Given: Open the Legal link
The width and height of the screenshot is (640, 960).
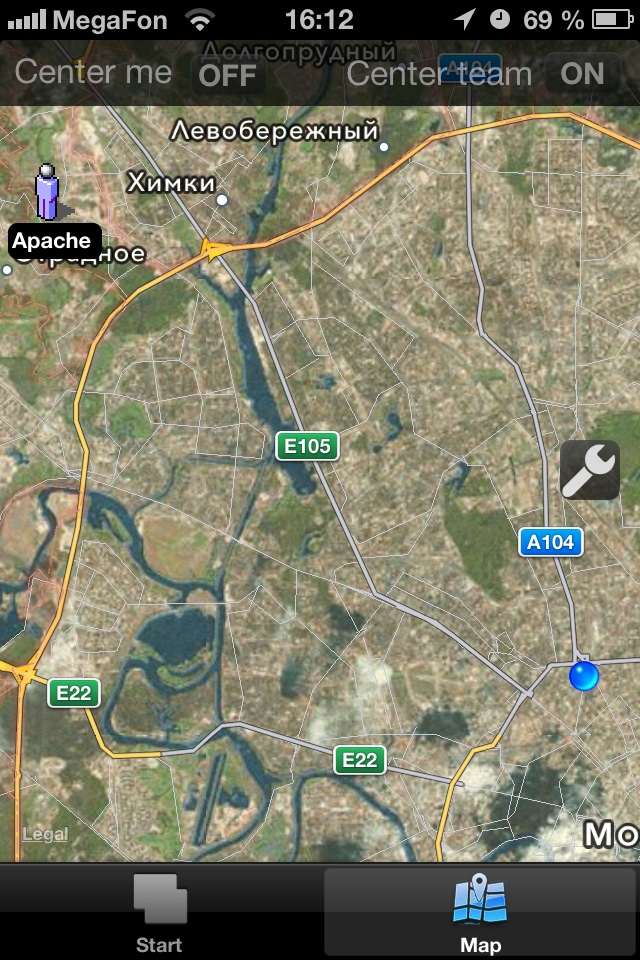Looking at the screenshot, I should 45,834.
